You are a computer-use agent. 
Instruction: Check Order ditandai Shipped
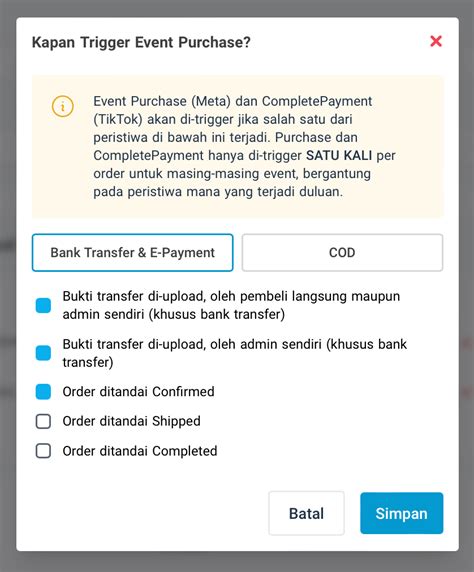43,421
